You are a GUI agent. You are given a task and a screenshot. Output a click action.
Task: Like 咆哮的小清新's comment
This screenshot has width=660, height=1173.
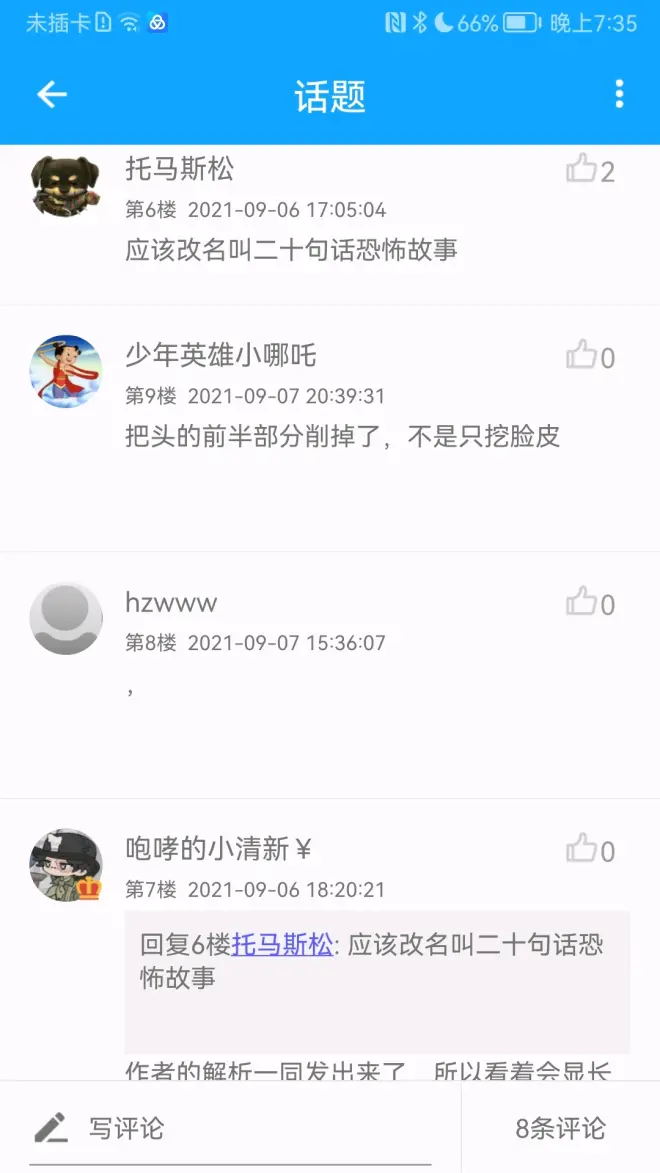(x=582, y=849)
